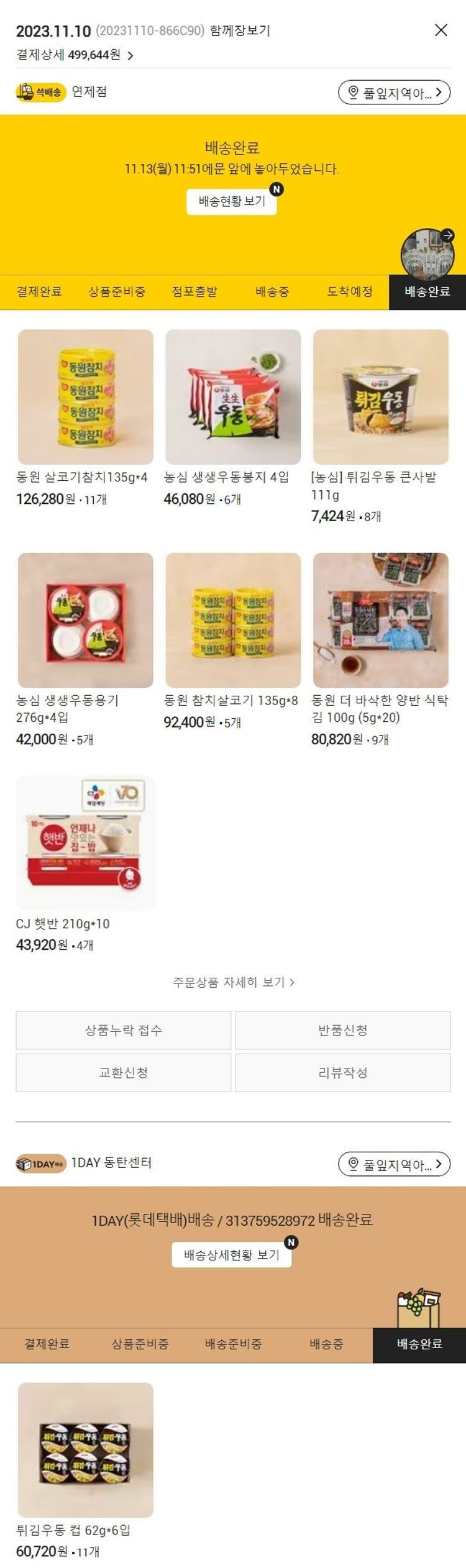Open 결제상세 499,644원 payment details
The width and height of the screenshot is (466, 1568).
pyautogui.click(x=75, y=55)
